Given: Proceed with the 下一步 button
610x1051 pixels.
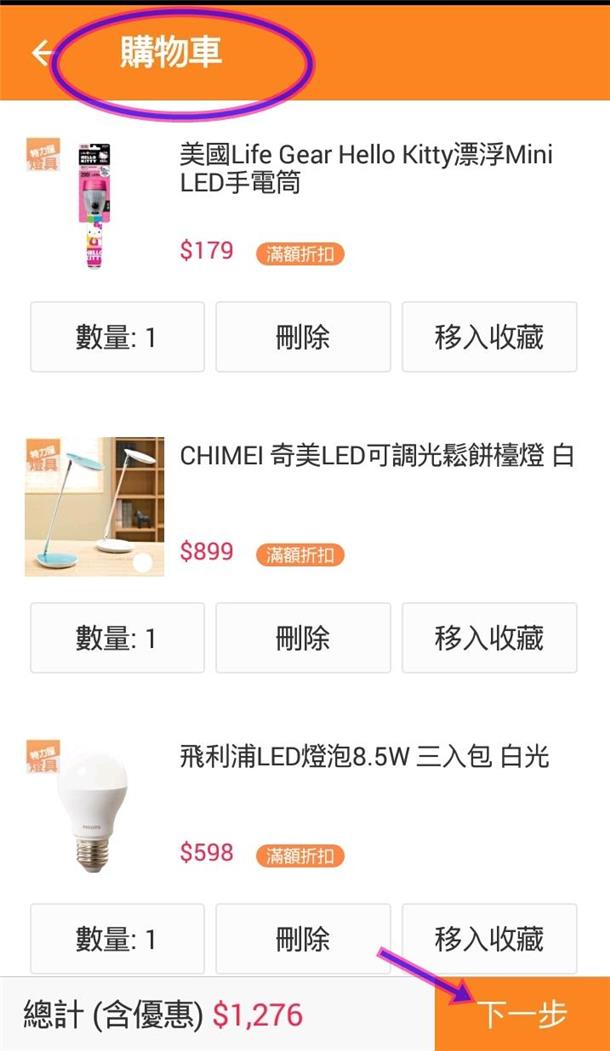Looking at the screenshot, I should coord(522,1014).
